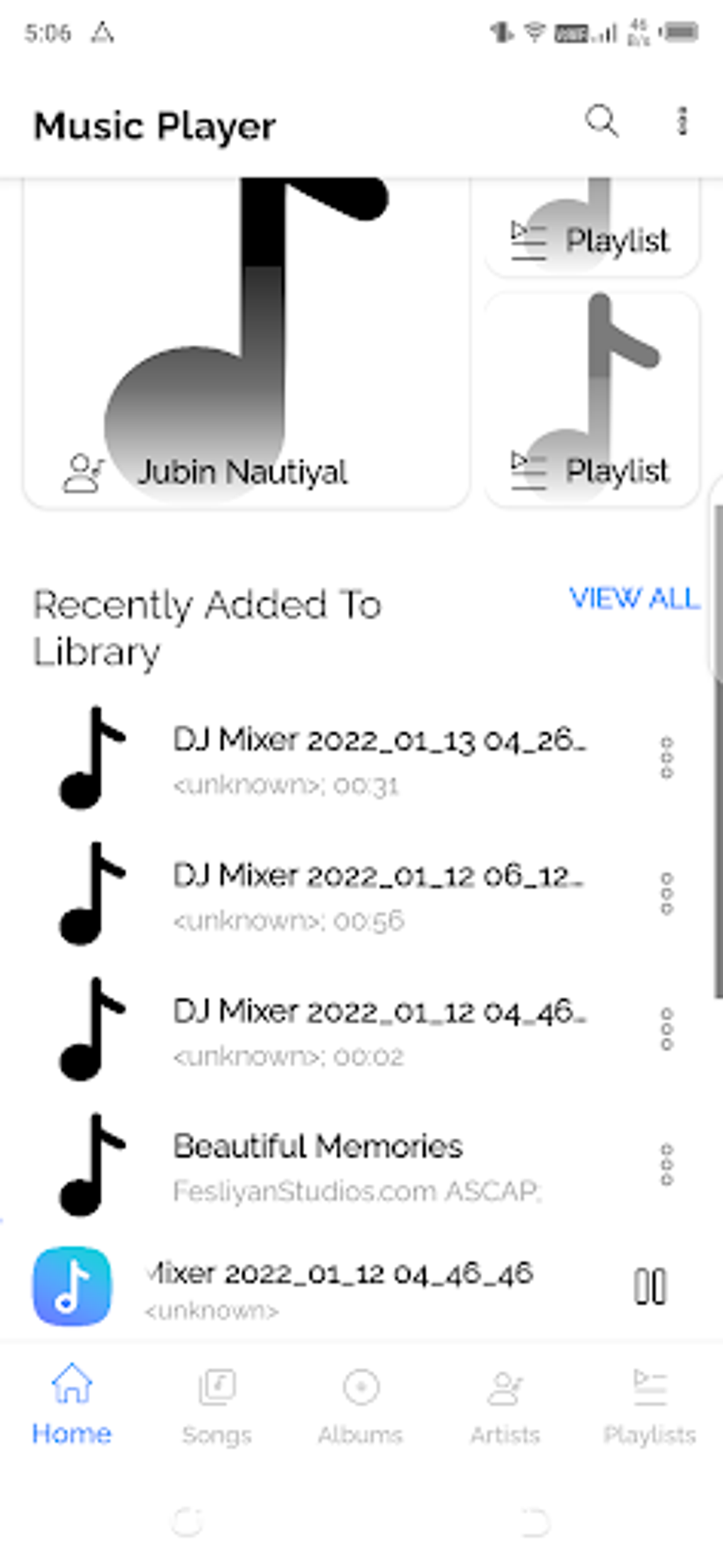
Task: Play DJ Mixer 2022_01_12 06_12 track
Action: pos(379,894)
